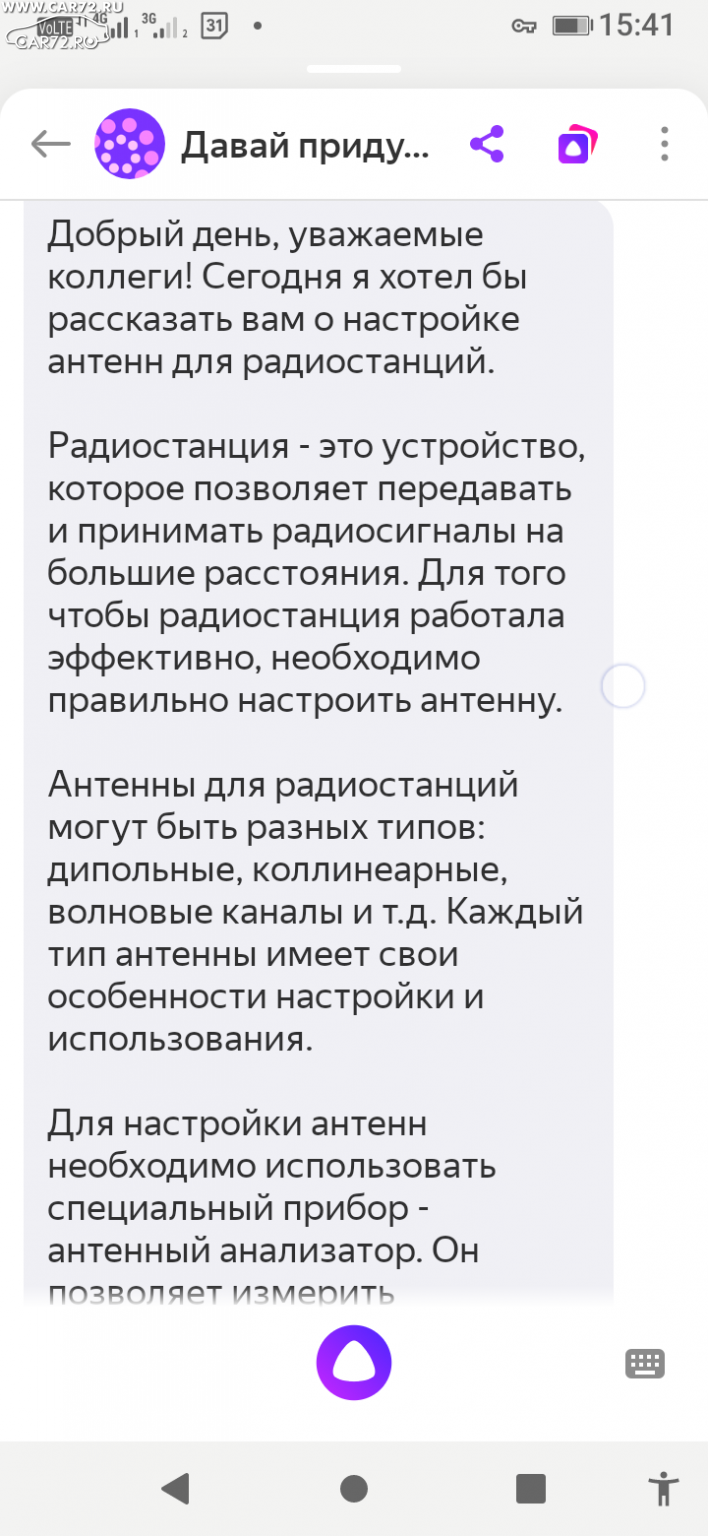The image size is (708, 1536).
Task: Go back using the top-left arrow
Action: coord(51,145)
